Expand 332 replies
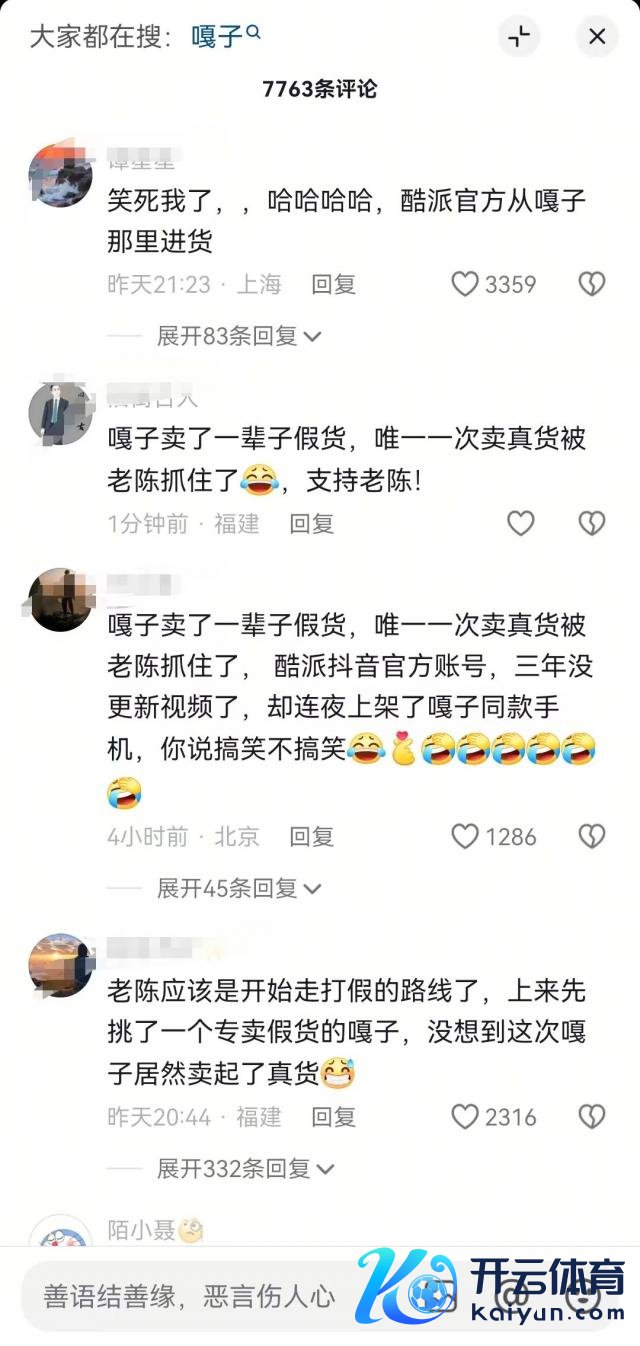Screen dimensions: 640x1346 [244, 1168]
